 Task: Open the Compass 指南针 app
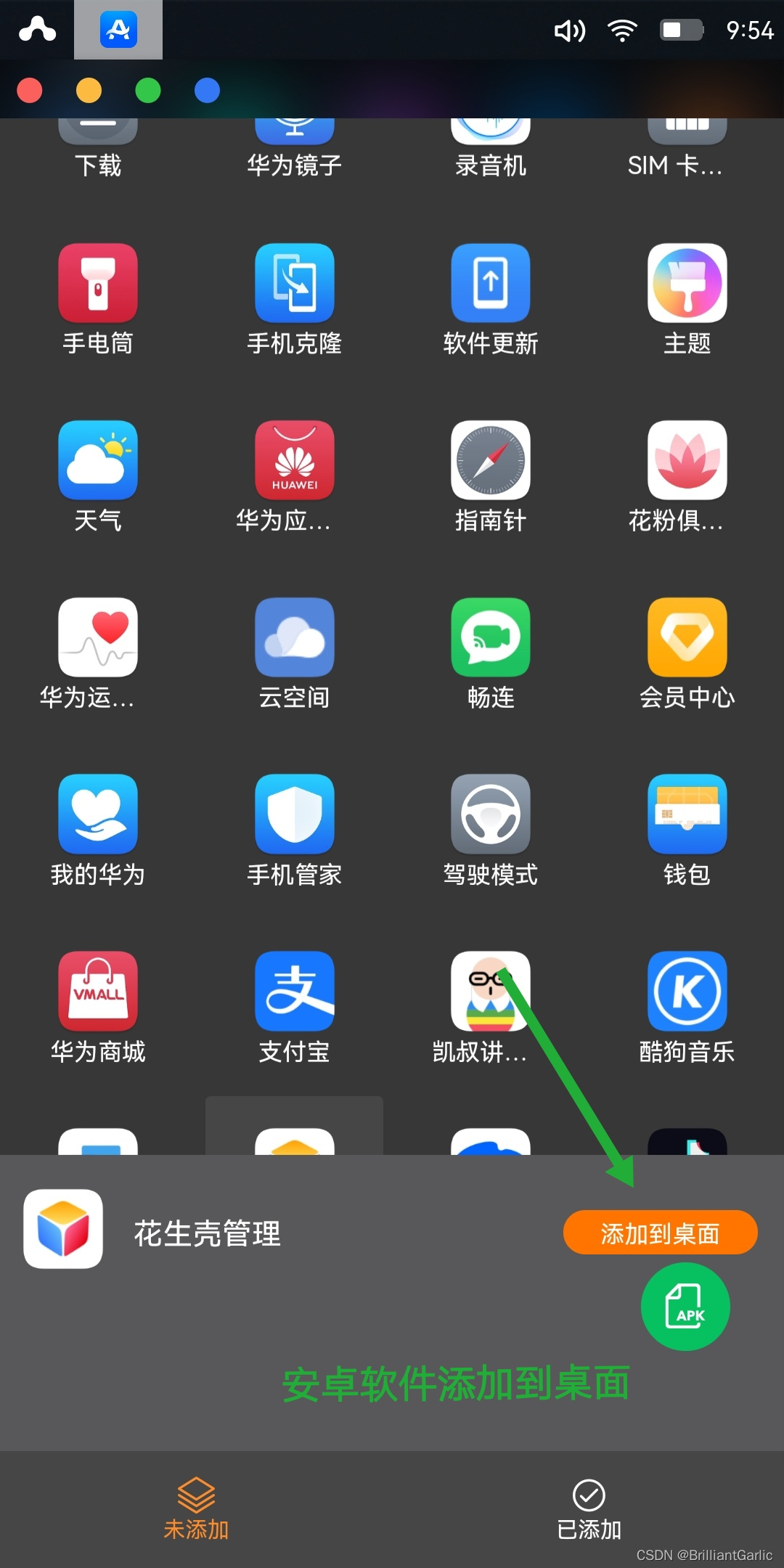click(x=490, y=461)
